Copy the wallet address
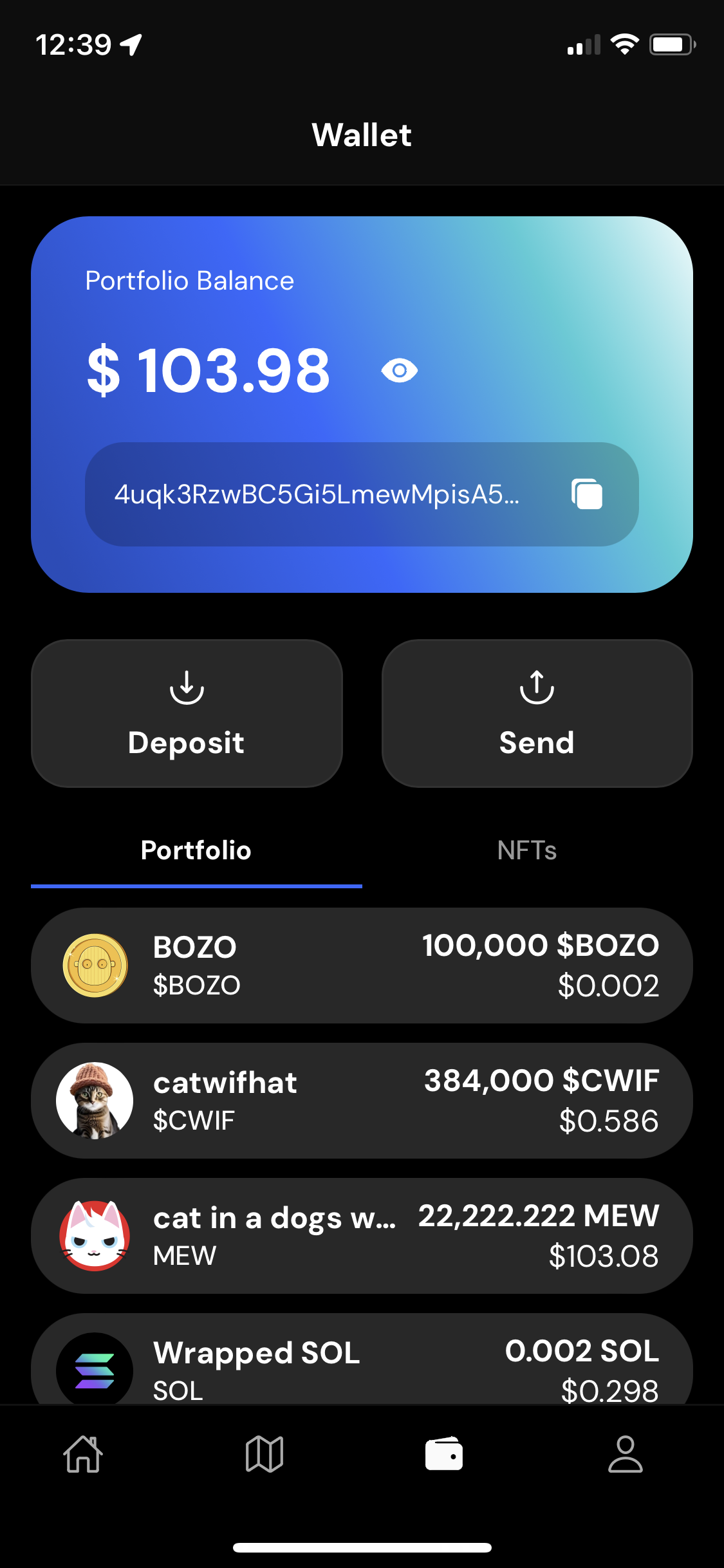Viewport: 724px width, 1568px height. pos(587,494)
